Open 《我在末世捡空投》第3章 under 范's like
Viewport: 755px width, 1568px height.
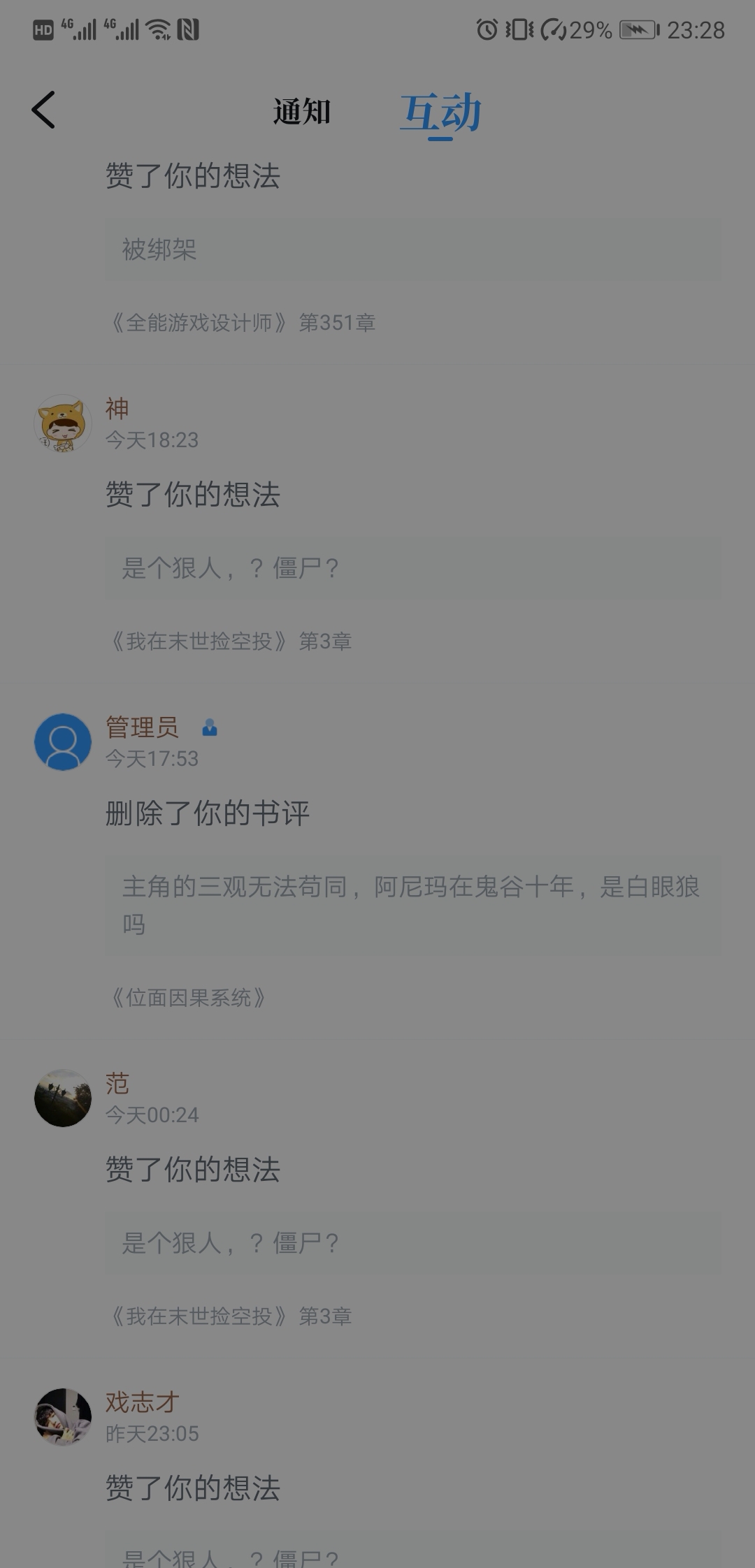pos(231,1316)
